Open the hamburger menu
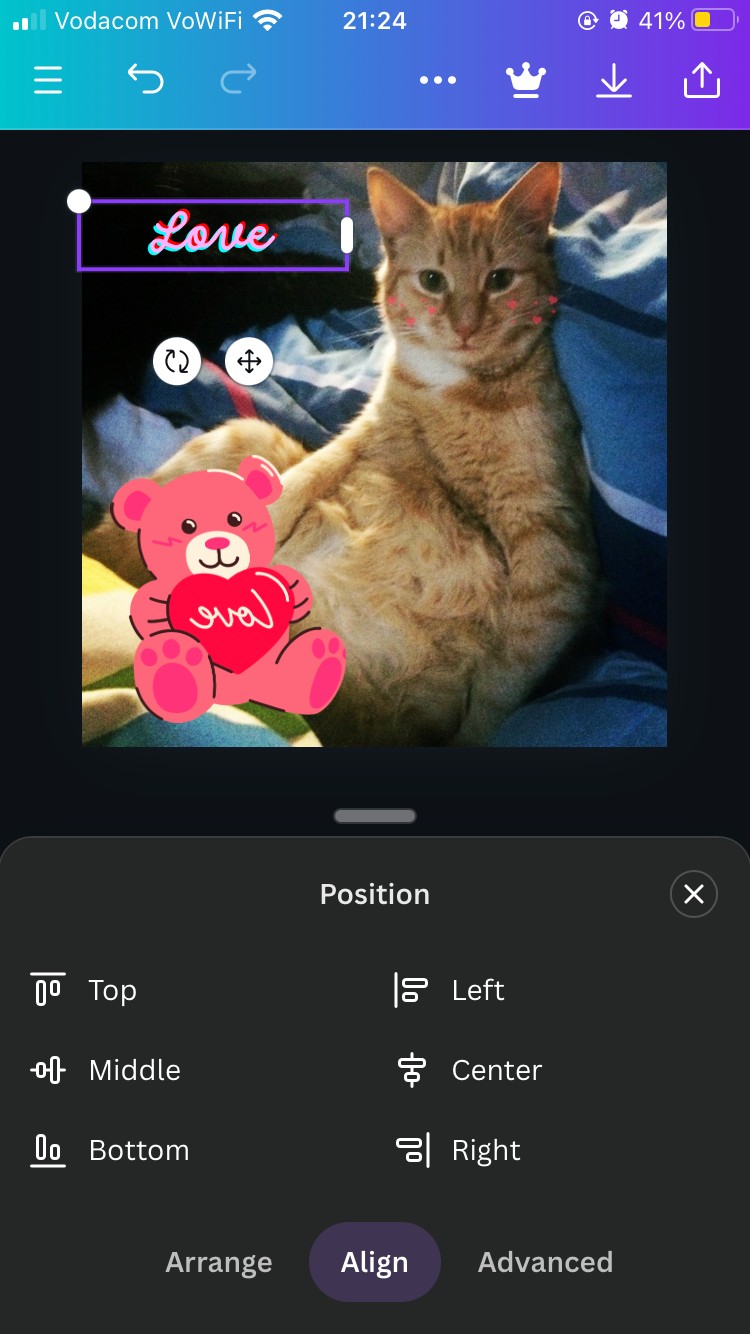Screen dimensions: 750x1334 (x=48, y=80)
